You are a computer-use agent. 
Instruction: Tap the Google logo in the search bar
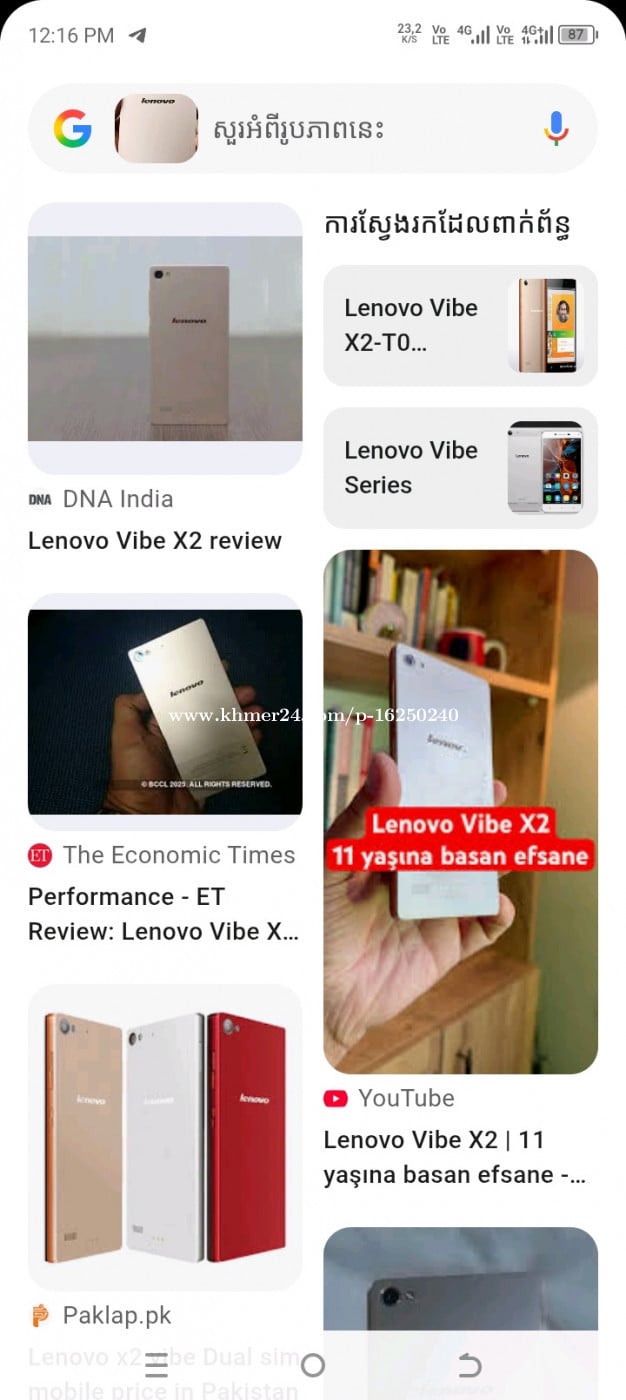[x=73, y=129]
